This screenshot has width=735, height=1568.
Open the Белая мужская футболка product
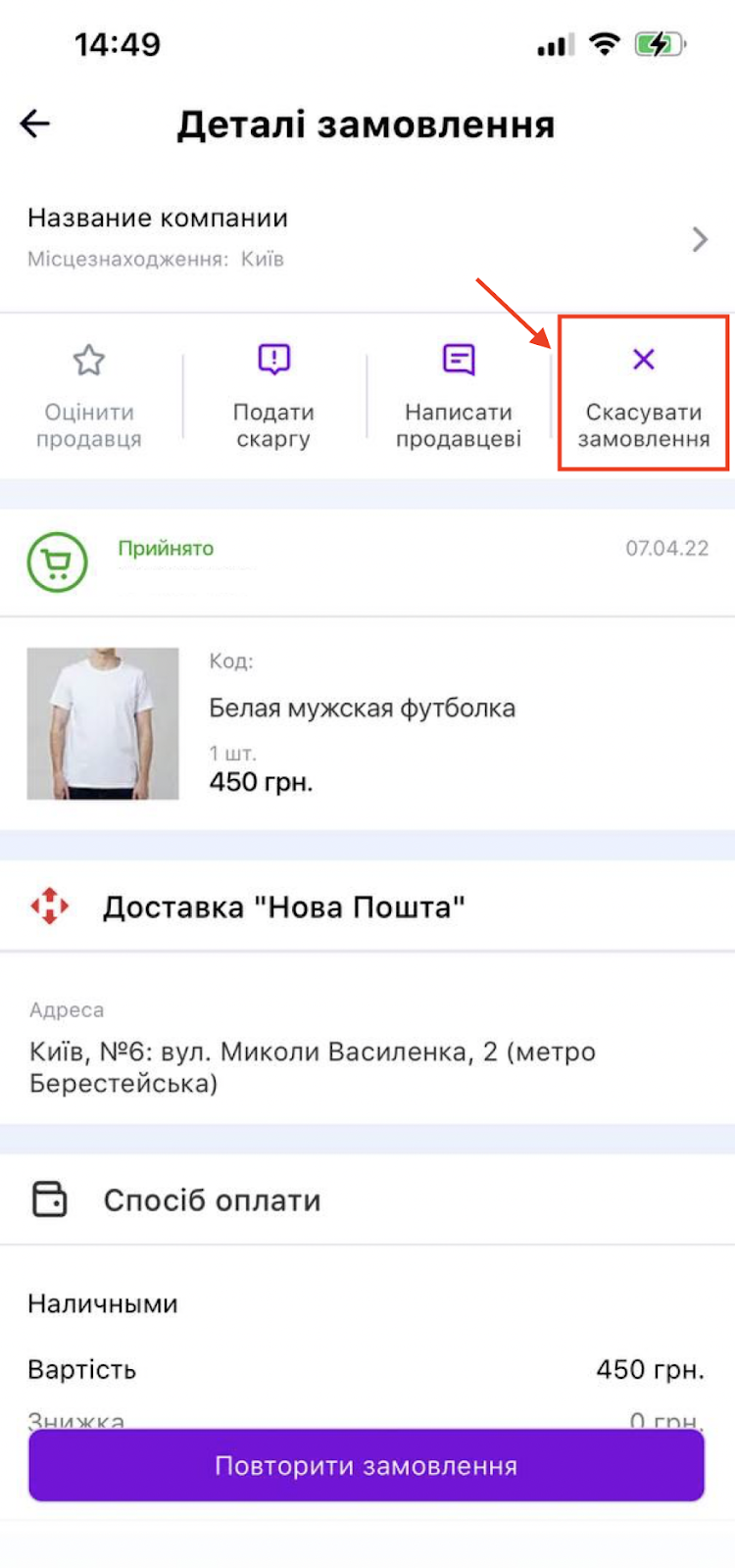point(362,708)
